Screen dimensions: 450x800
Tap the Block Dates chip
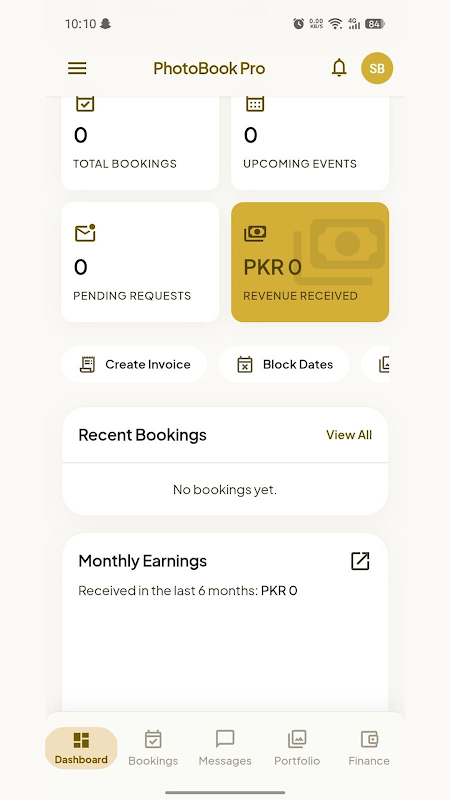284,364
